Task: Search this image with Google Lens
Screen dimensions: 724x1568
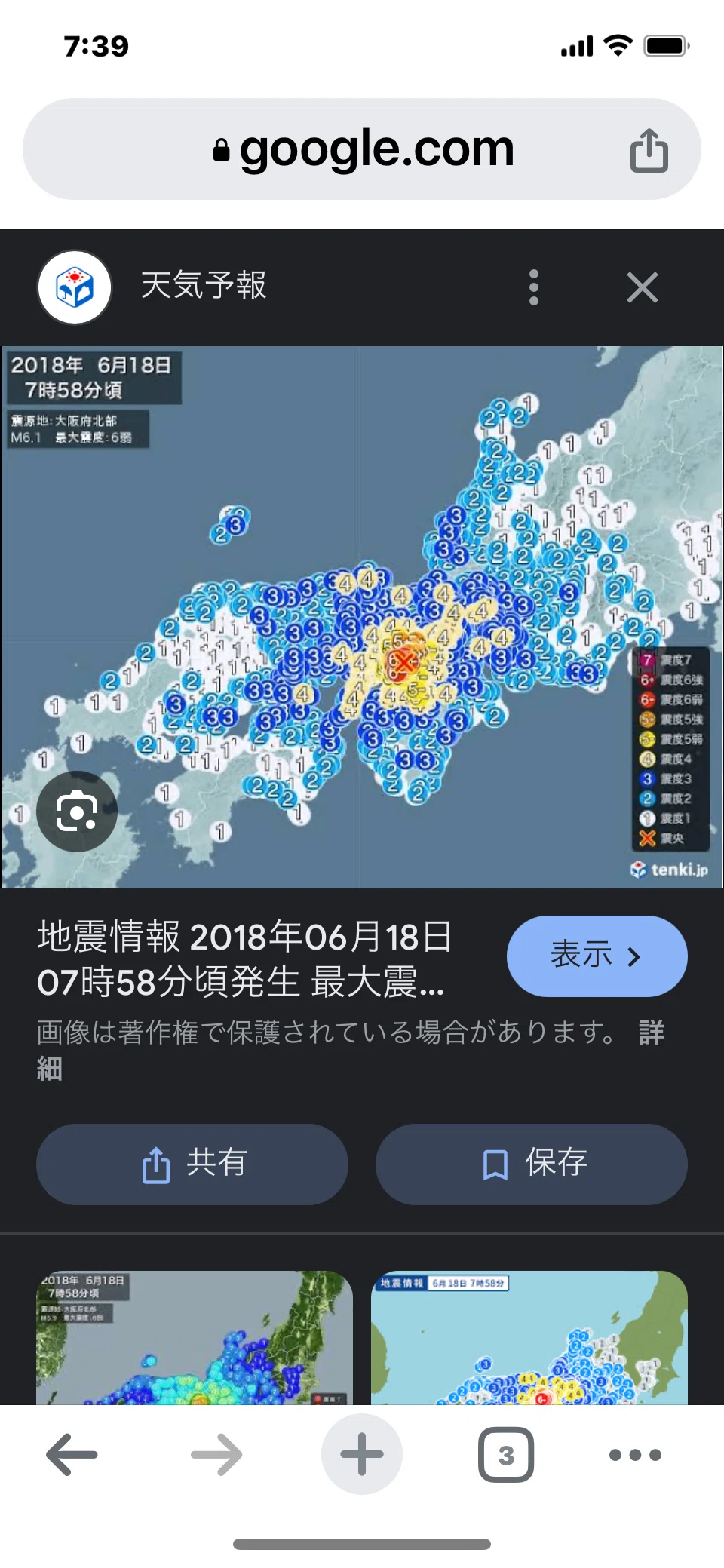Action: point(77,812)
